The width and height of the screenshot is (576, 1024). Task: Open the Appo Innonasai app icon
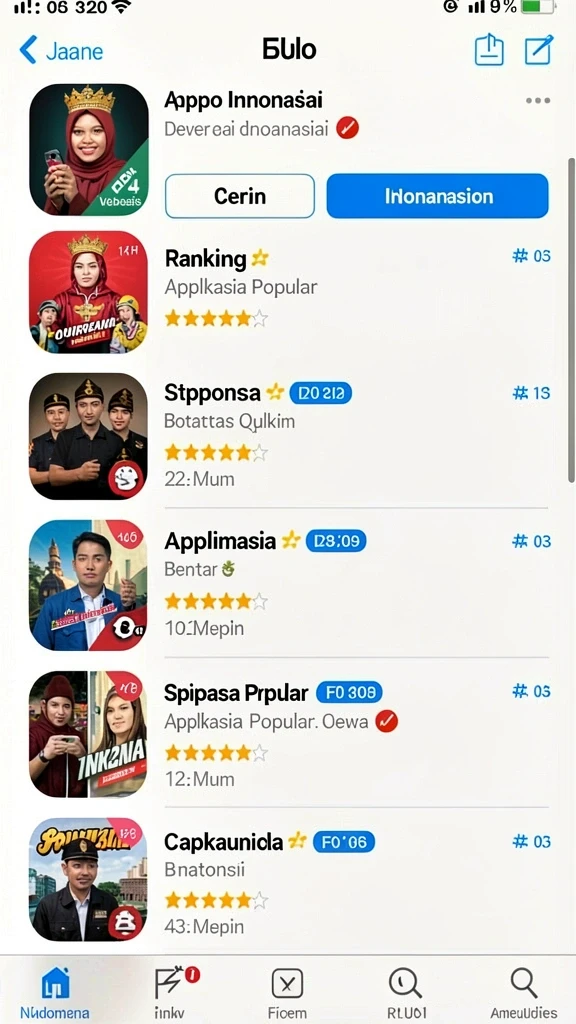(89, 149)
